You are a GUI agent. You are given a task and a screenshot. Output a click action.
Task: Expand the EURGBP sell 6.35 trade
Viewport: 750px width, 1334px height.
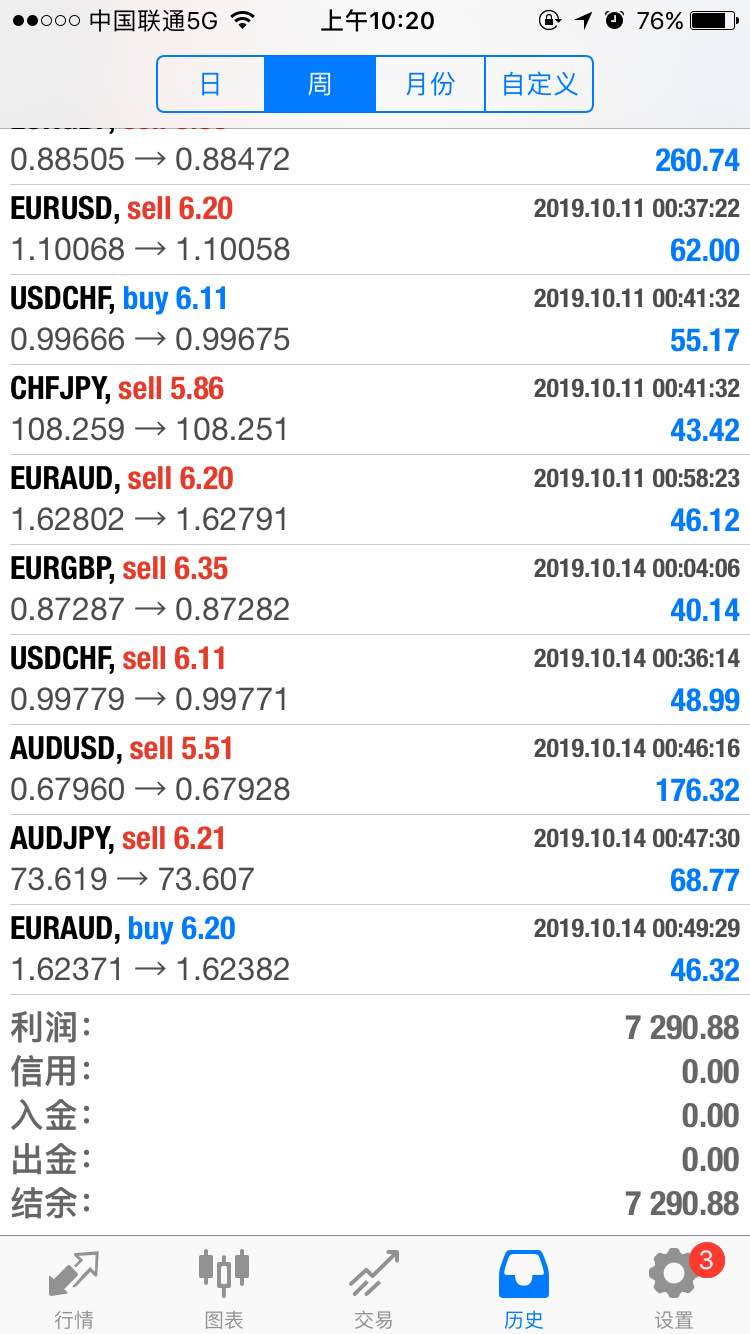(375, 590)
